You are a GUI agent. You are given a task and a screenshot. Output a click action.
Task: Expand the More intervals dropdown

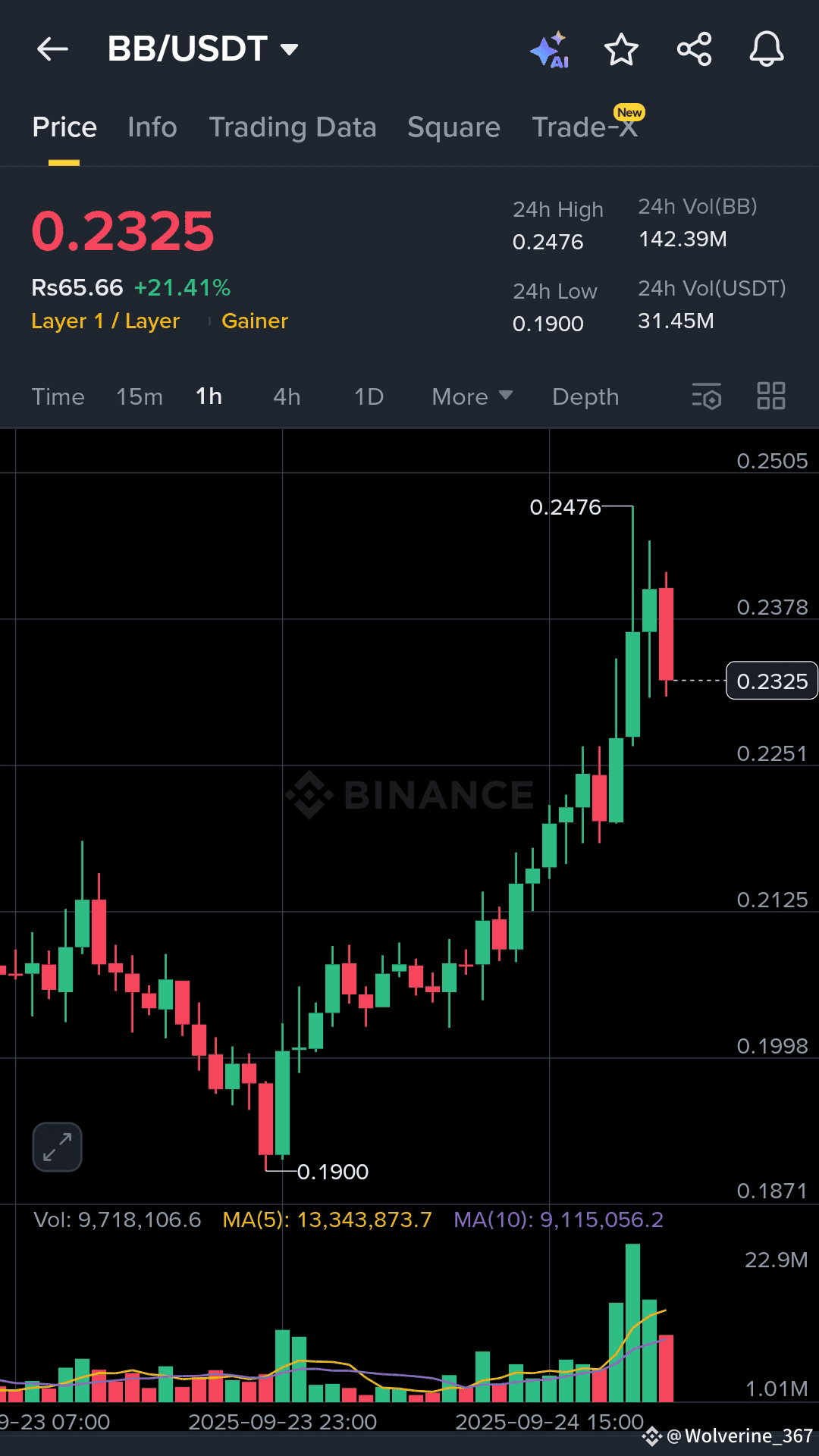point(472,397)
